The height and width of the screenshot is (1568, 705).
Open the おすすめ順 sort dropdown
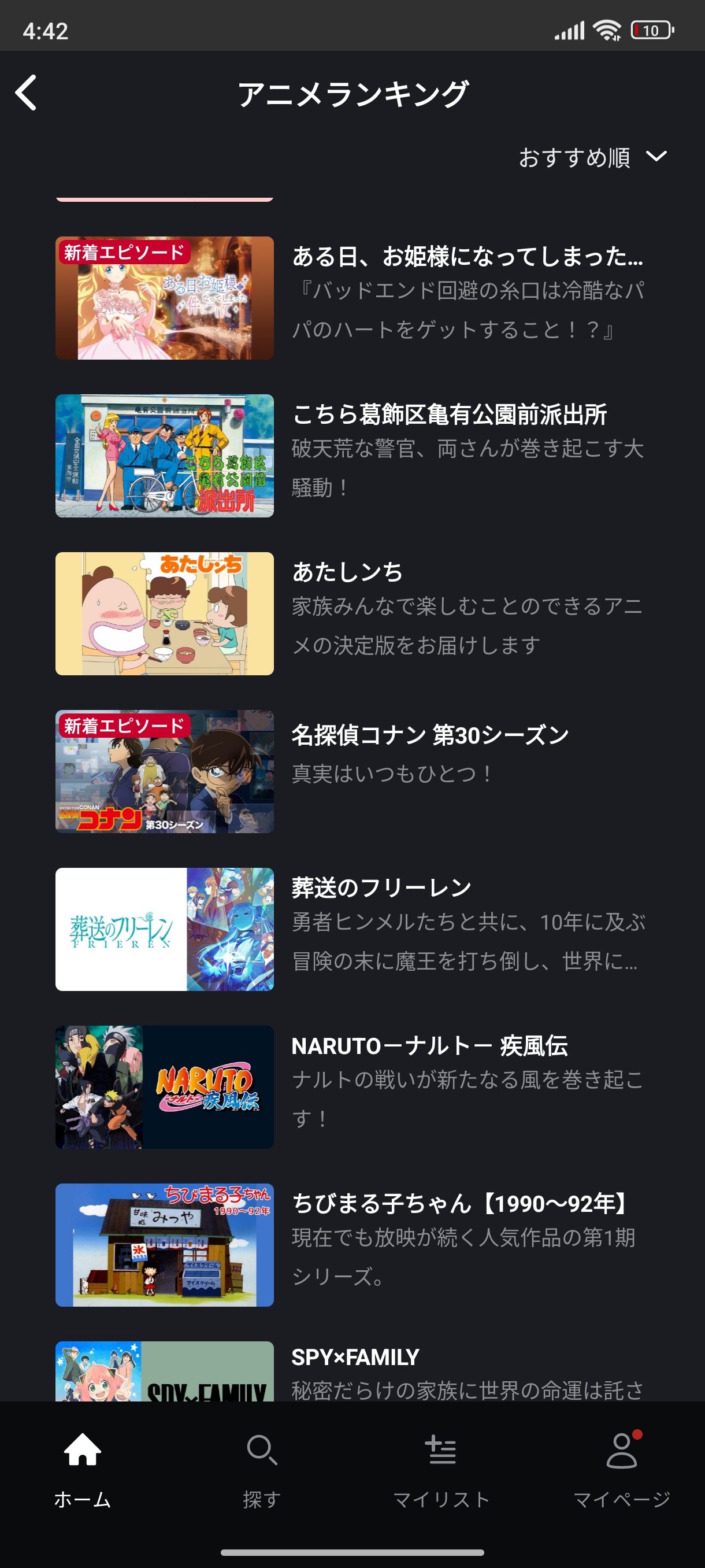click(592, 157)
